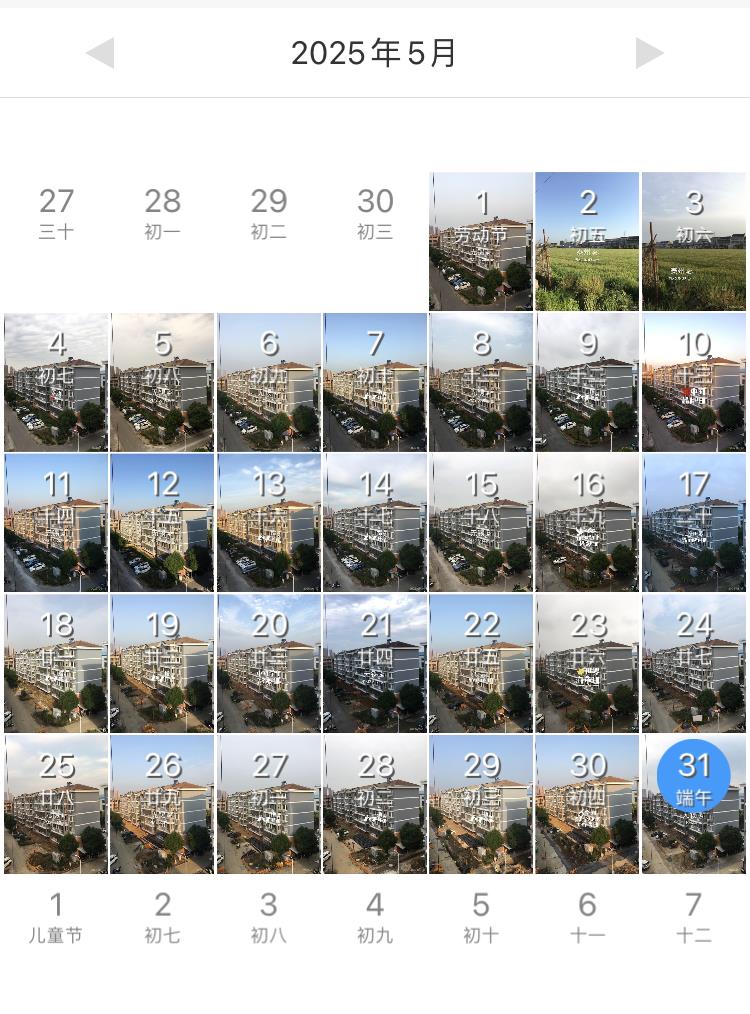This screenshot has width=750, height=1014.
Task: Go to the previous month
Action: [x=100, y=53]
